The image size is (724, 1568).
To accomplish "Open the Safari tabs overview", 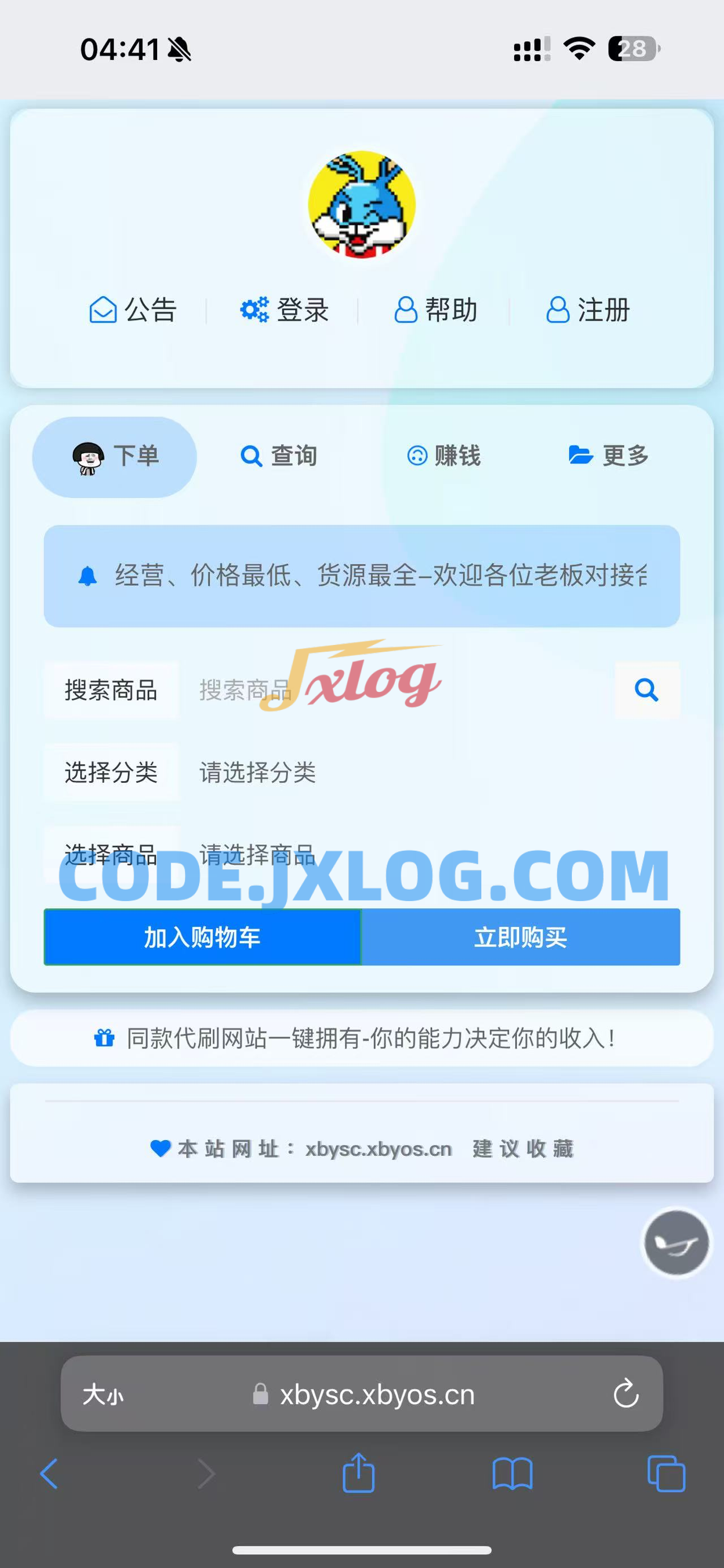I will pos(666,1473).
